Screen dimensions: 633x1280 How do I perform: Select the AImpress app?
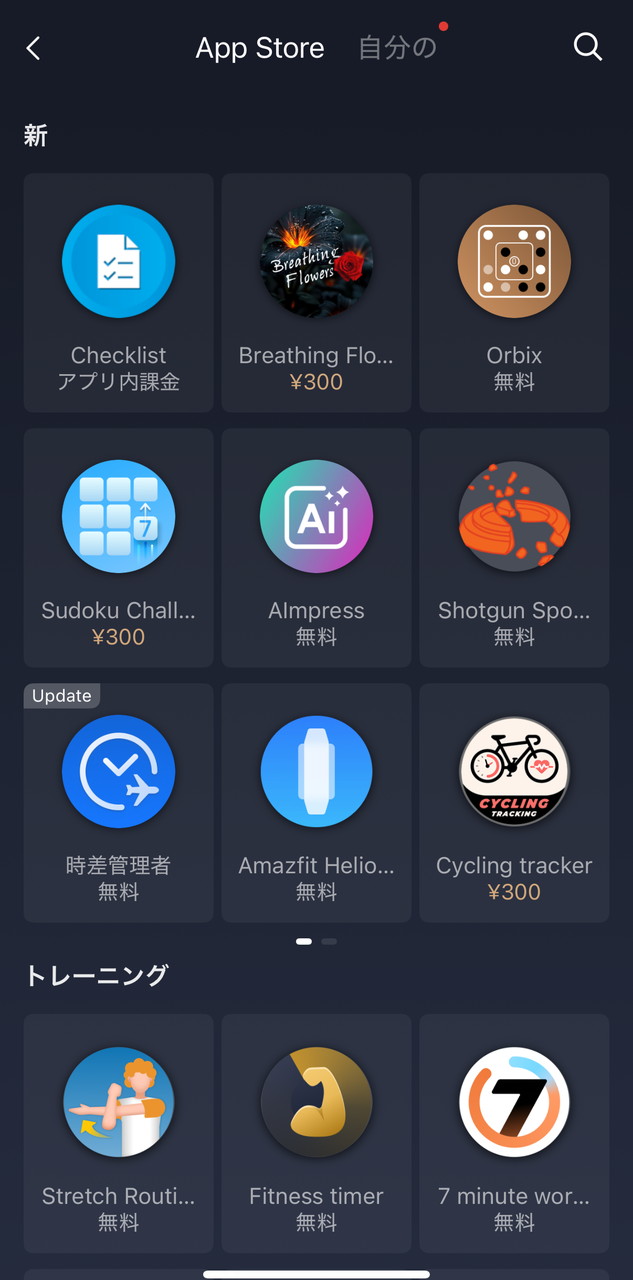pyautogui.click(x=316, y=547)
